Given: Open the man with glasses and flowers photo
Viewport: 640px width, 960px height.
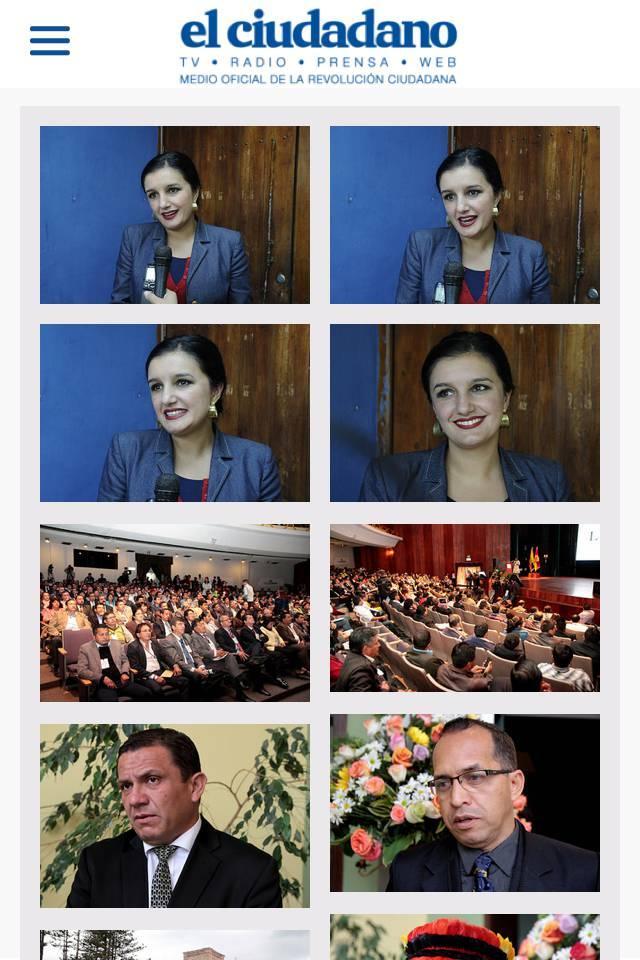Looking at the screenshot, I should pyautogui.click(x=465, y=803).
